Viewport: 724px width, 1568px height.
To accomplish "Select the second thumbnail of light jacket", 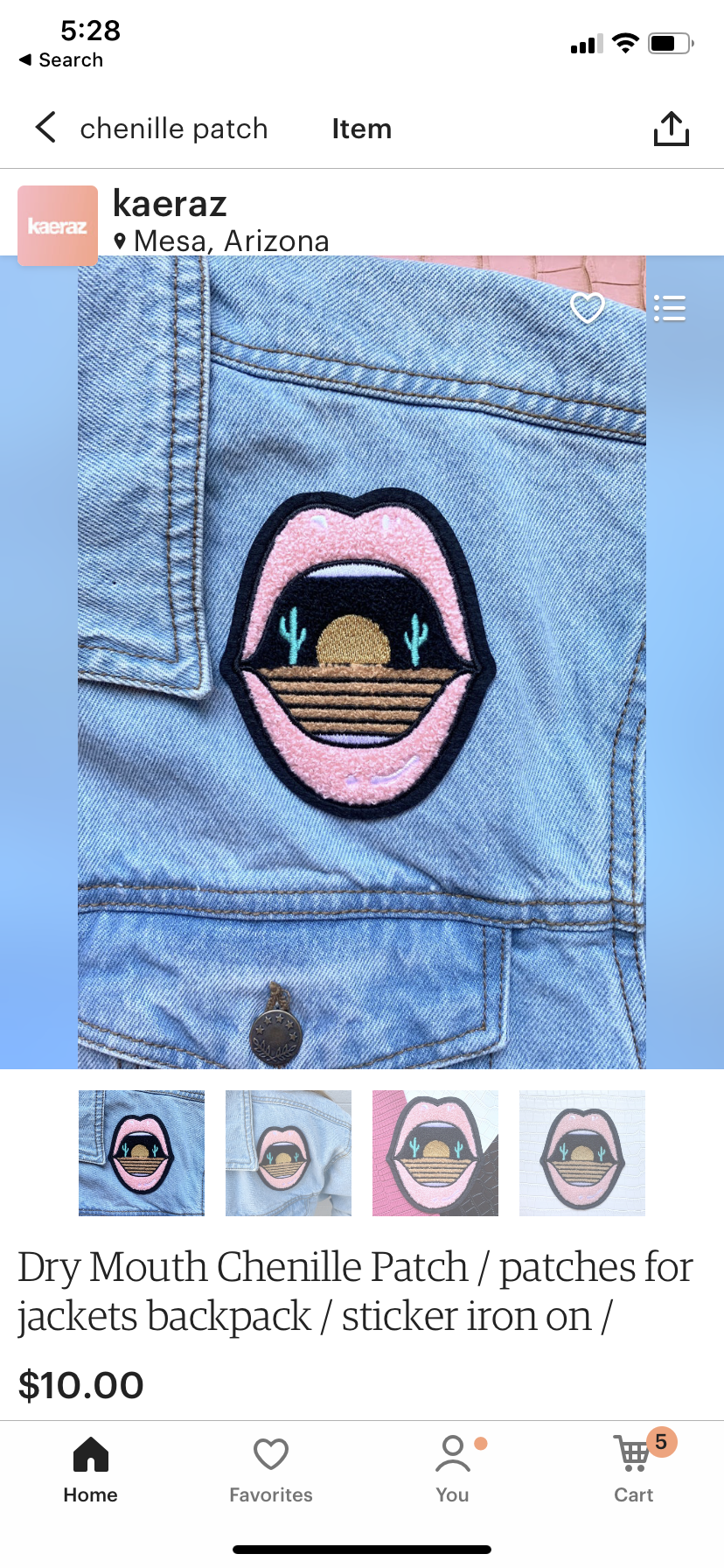I will (x=289, y=1152).
